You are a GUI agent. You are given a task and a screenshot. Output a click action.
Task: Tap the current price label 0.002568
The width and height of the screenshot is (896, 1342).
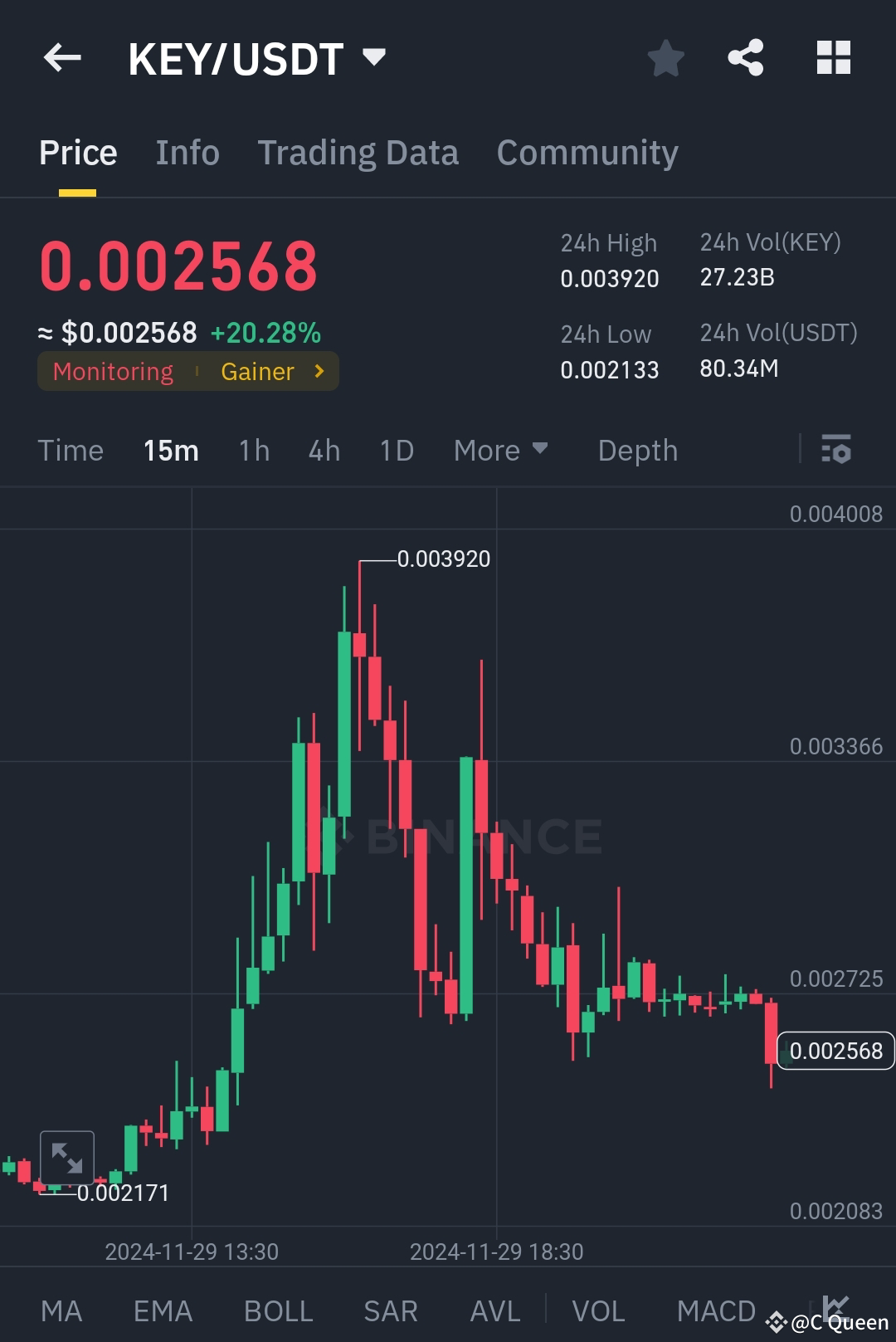pyautogui.click(x=835, y=1050)
